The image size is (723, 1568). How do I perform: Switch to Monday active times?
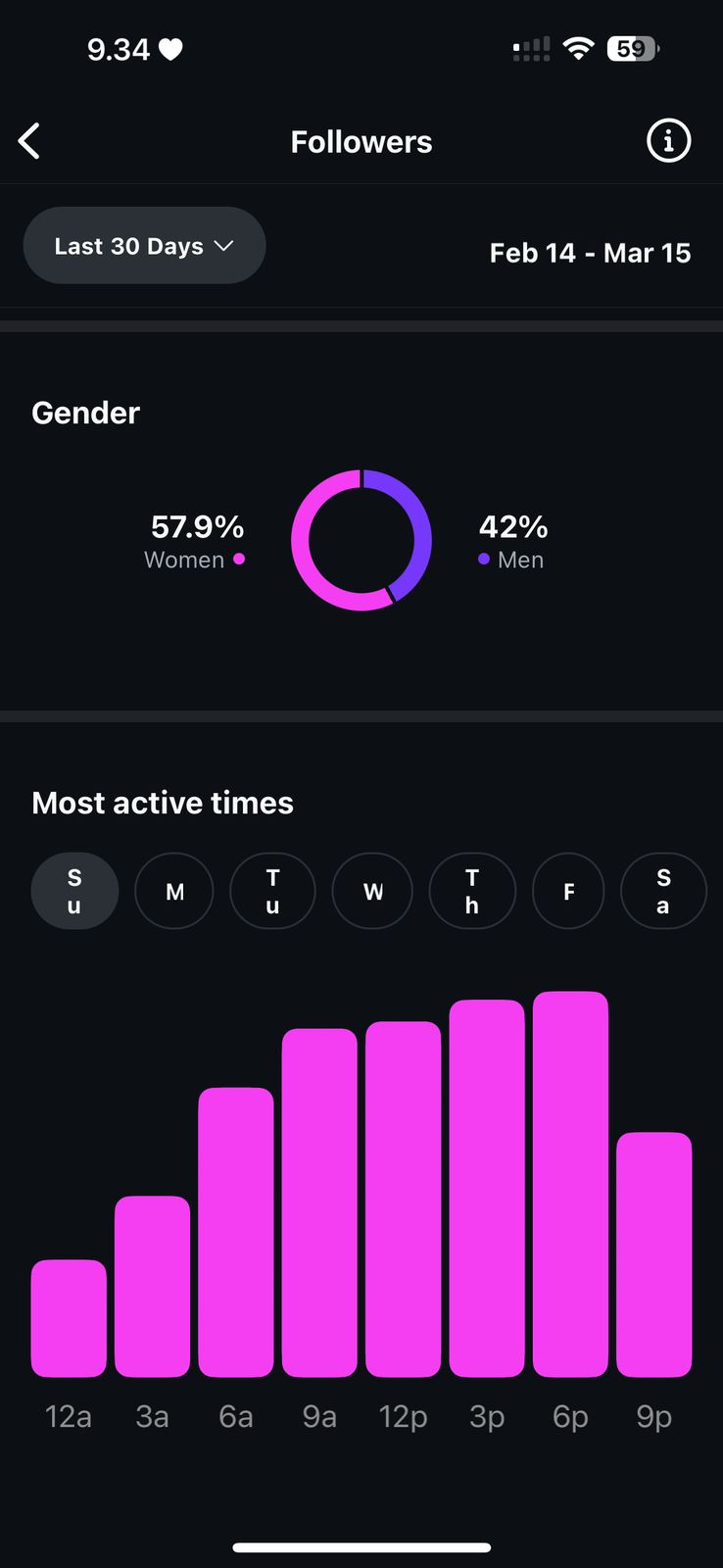coord(174,891)
